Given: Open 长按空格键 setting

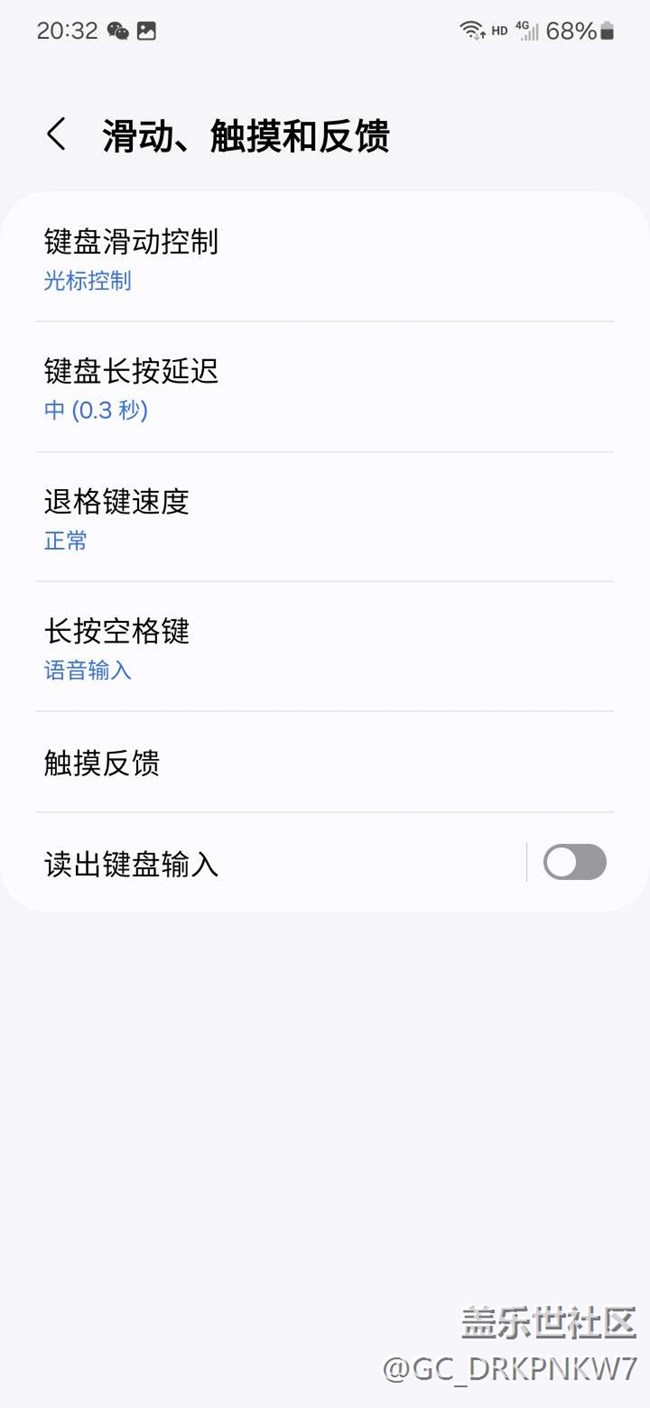Looking at the screenshot, I should 325,647.
